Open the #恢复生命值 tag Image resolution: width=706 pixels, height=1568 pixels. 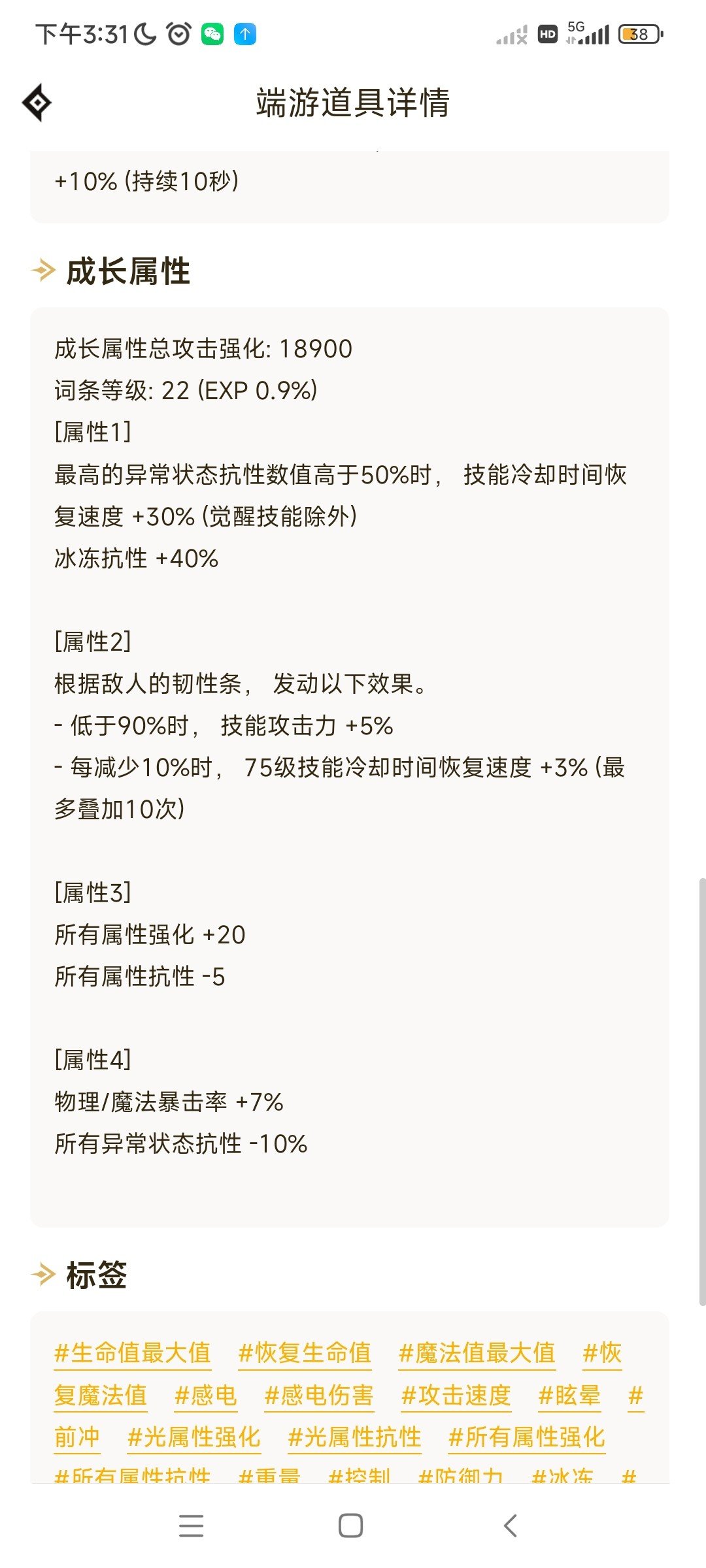[305, 1352]
